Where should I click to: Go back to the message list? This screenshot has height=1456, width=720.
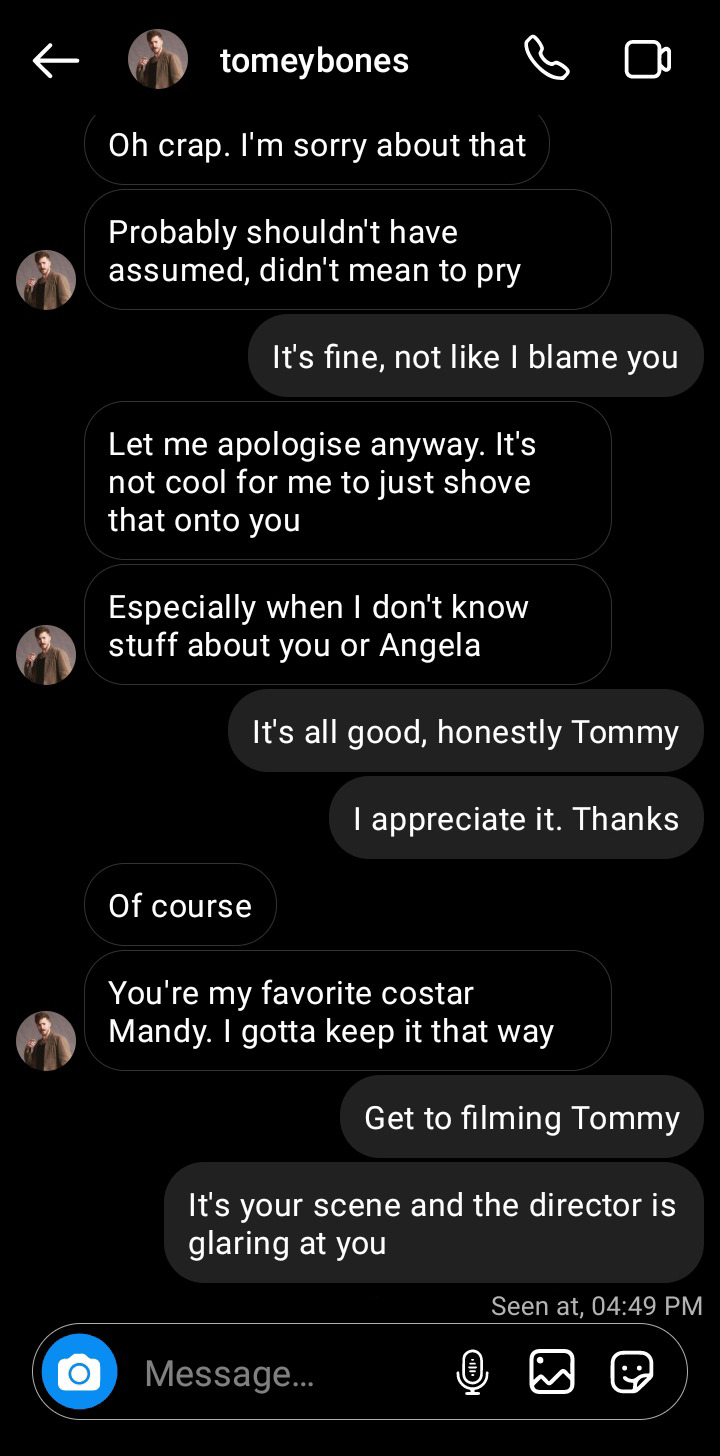point(56,61)
